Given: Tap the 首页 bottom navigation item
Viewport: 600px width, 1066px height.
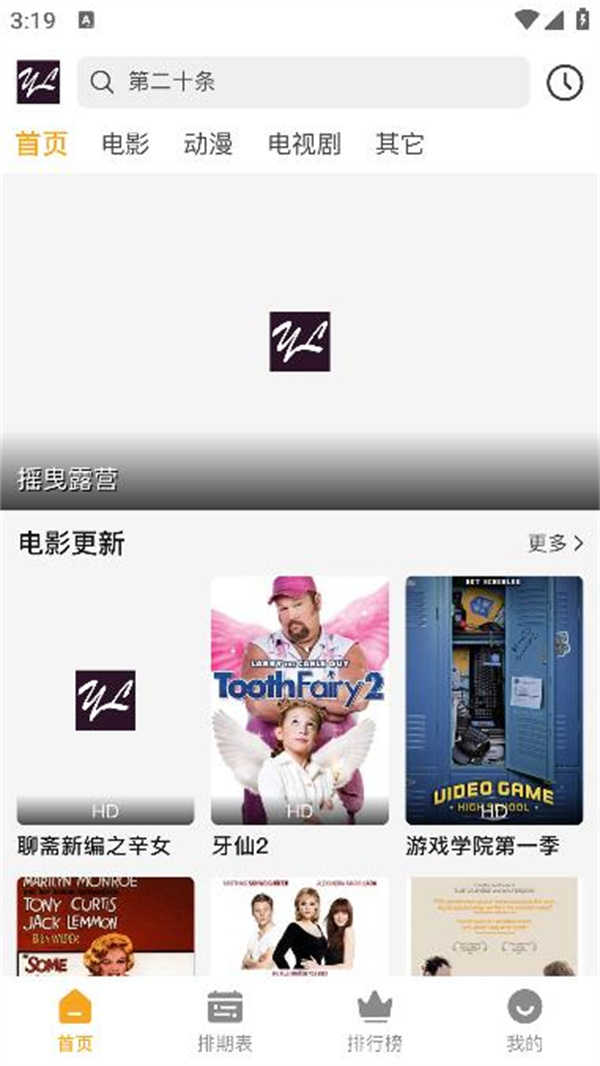Looking at the screenshot, I should 75,1020.
